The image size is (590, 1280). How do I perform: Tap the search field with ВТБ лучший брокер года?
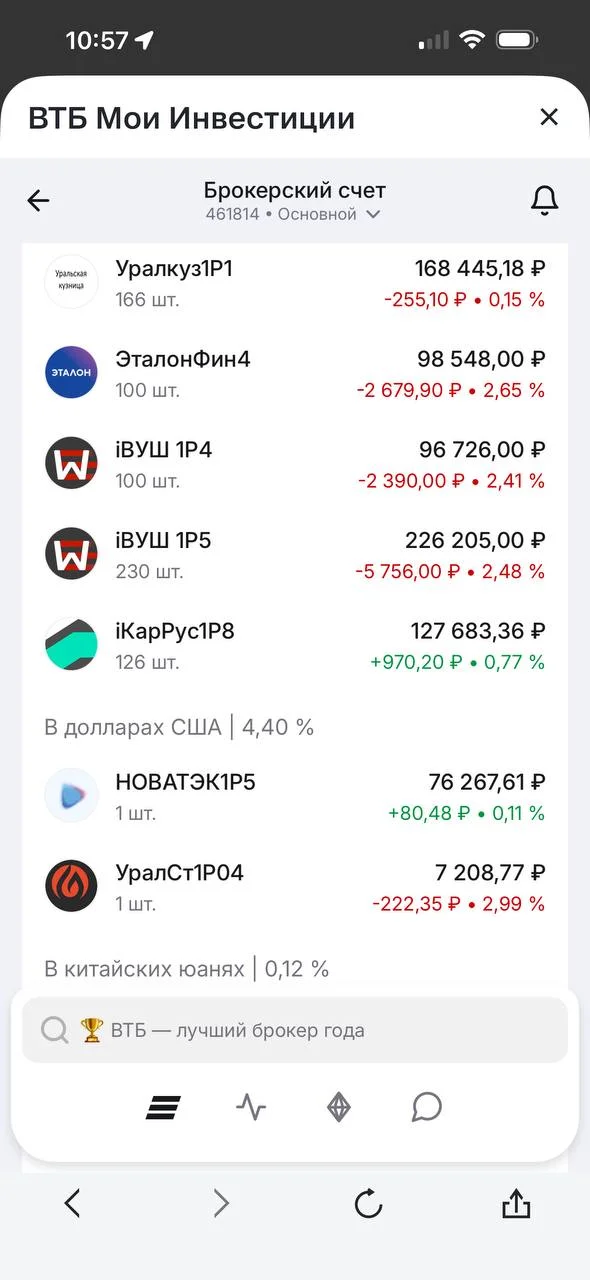point(295,1030)
